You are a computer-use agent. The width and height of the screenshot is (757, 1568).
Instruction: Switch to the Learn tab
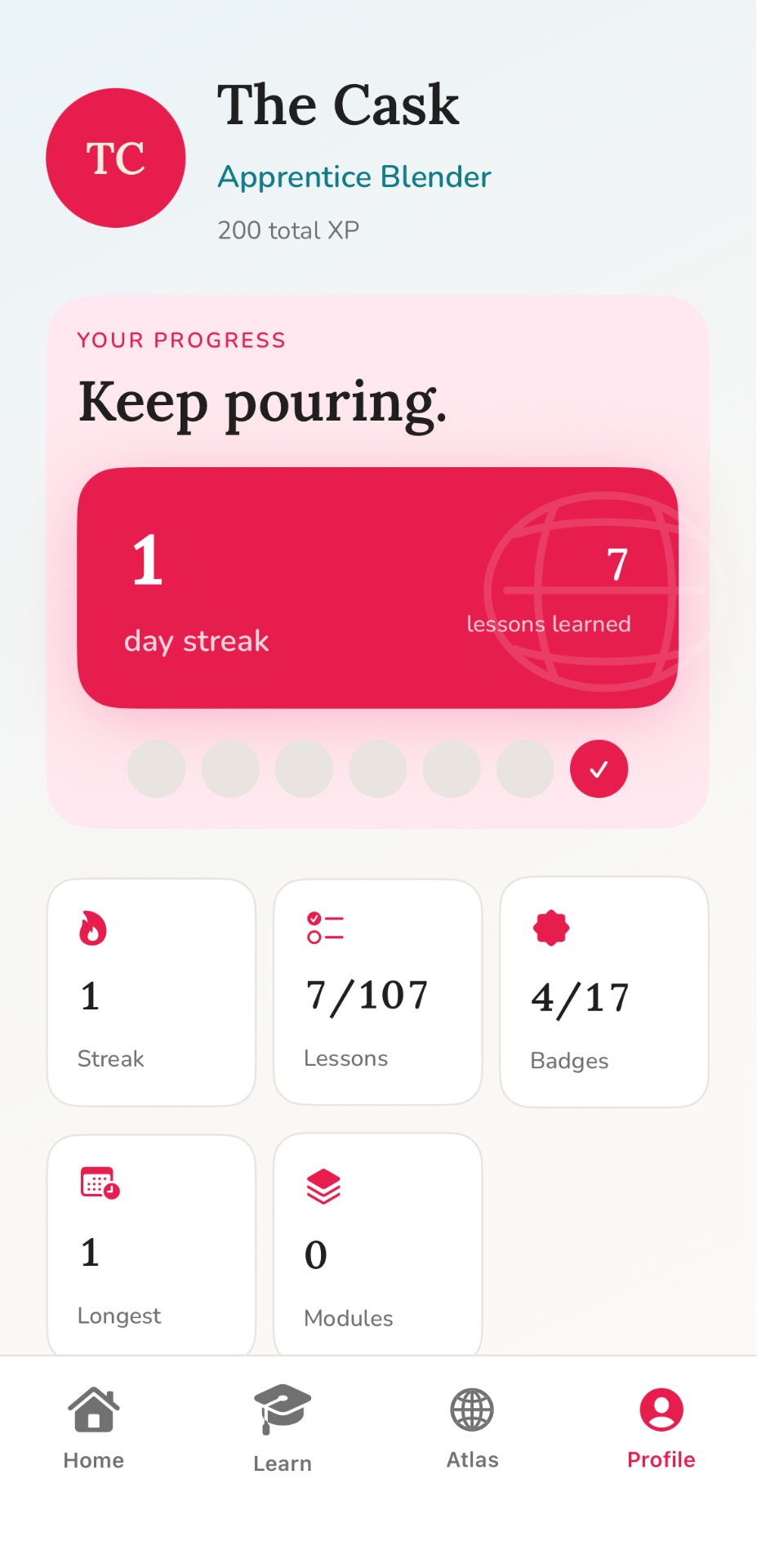coord(283,1429)
